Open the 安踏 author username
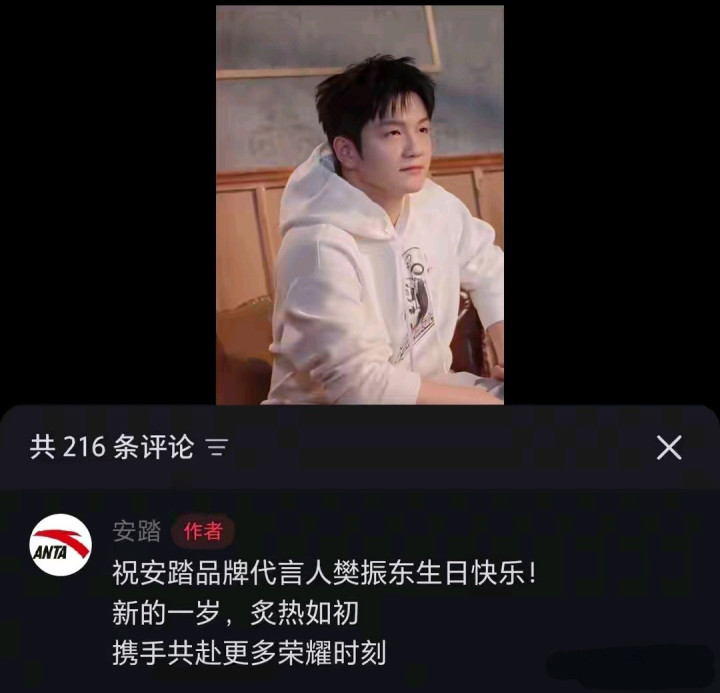This screenshot has height=693, width=720. point(137,531)
